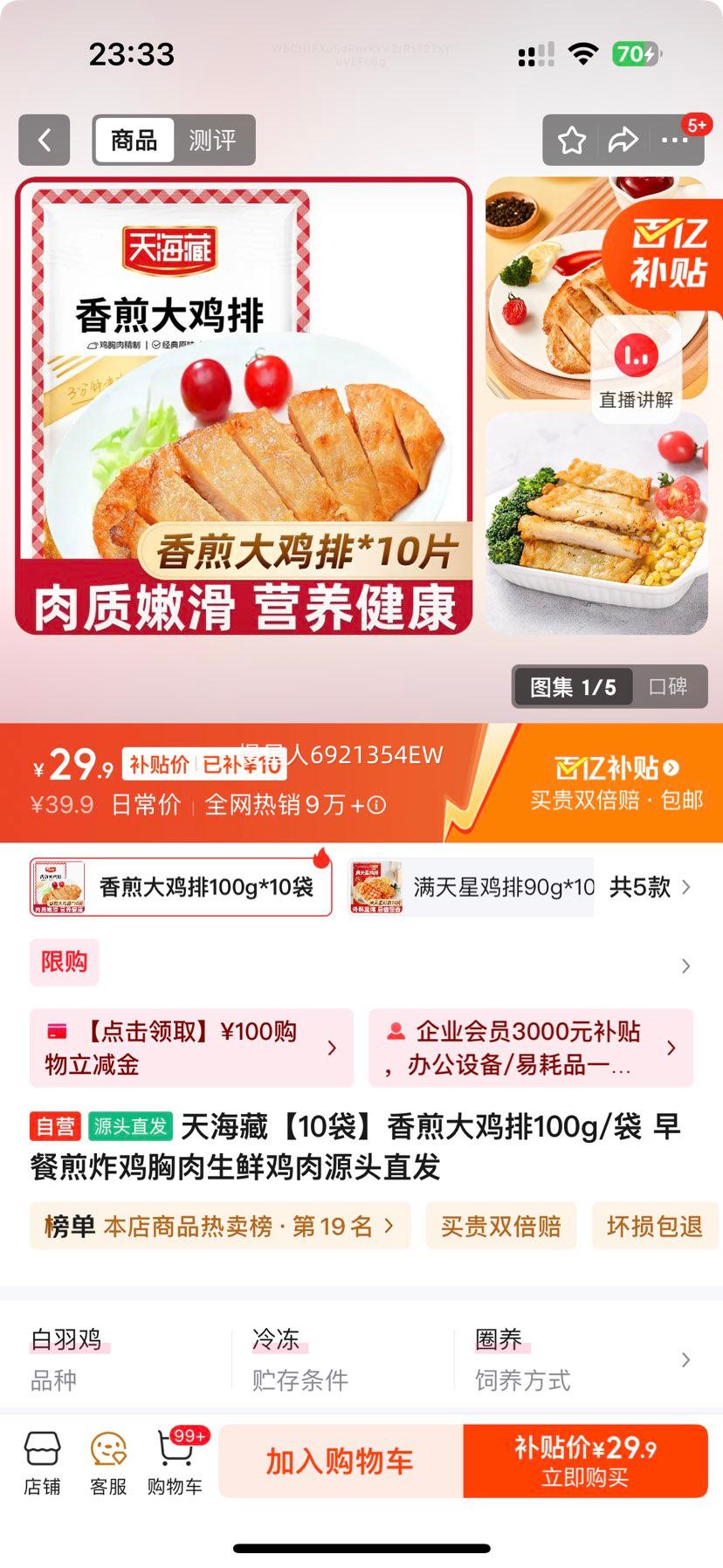Open 客服 customer service chat icon
This screenshot has height=1568, width=723.
(107, 1459)
